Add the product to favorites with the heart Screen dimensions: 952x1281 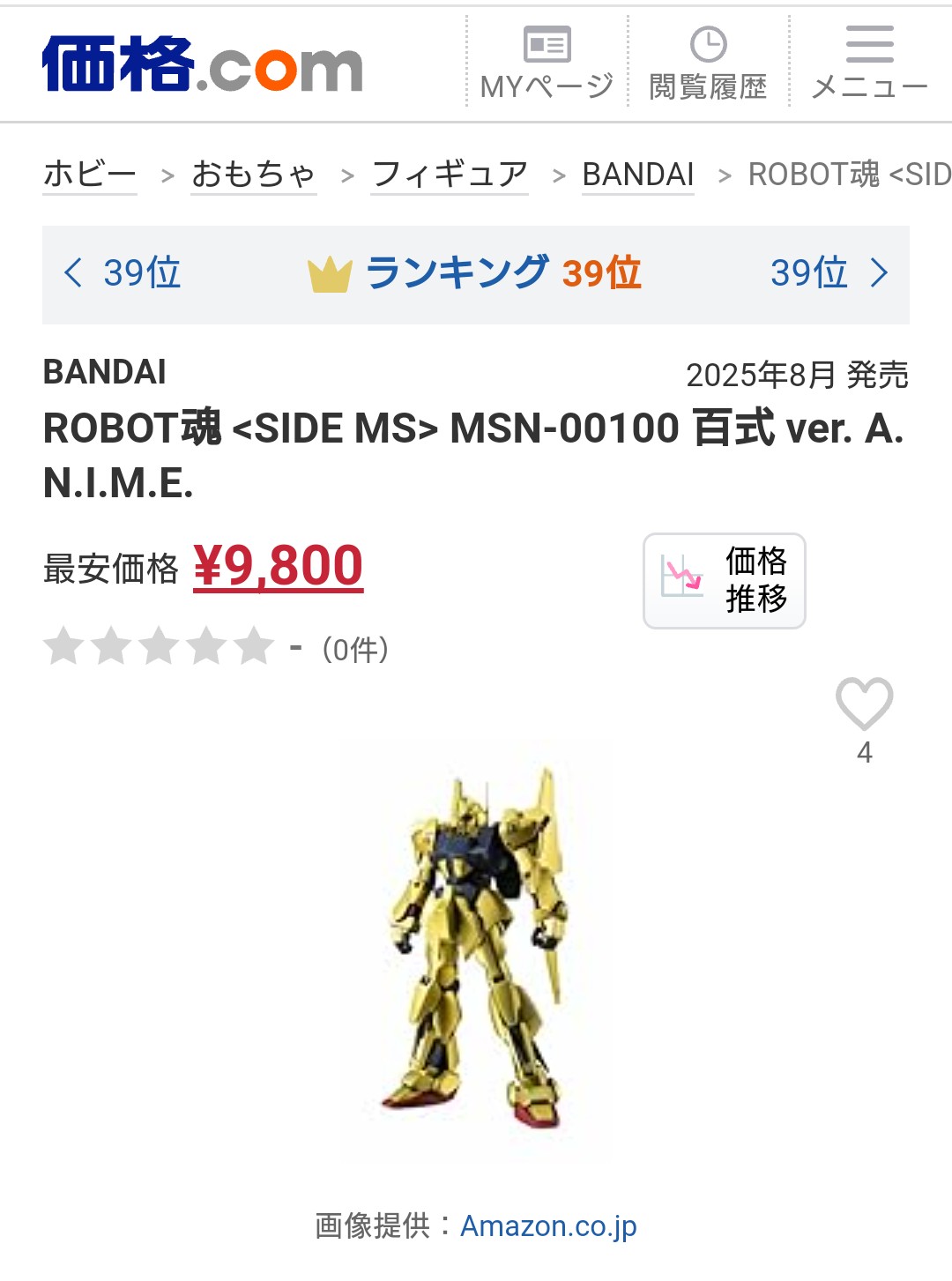tap(864, 705)
